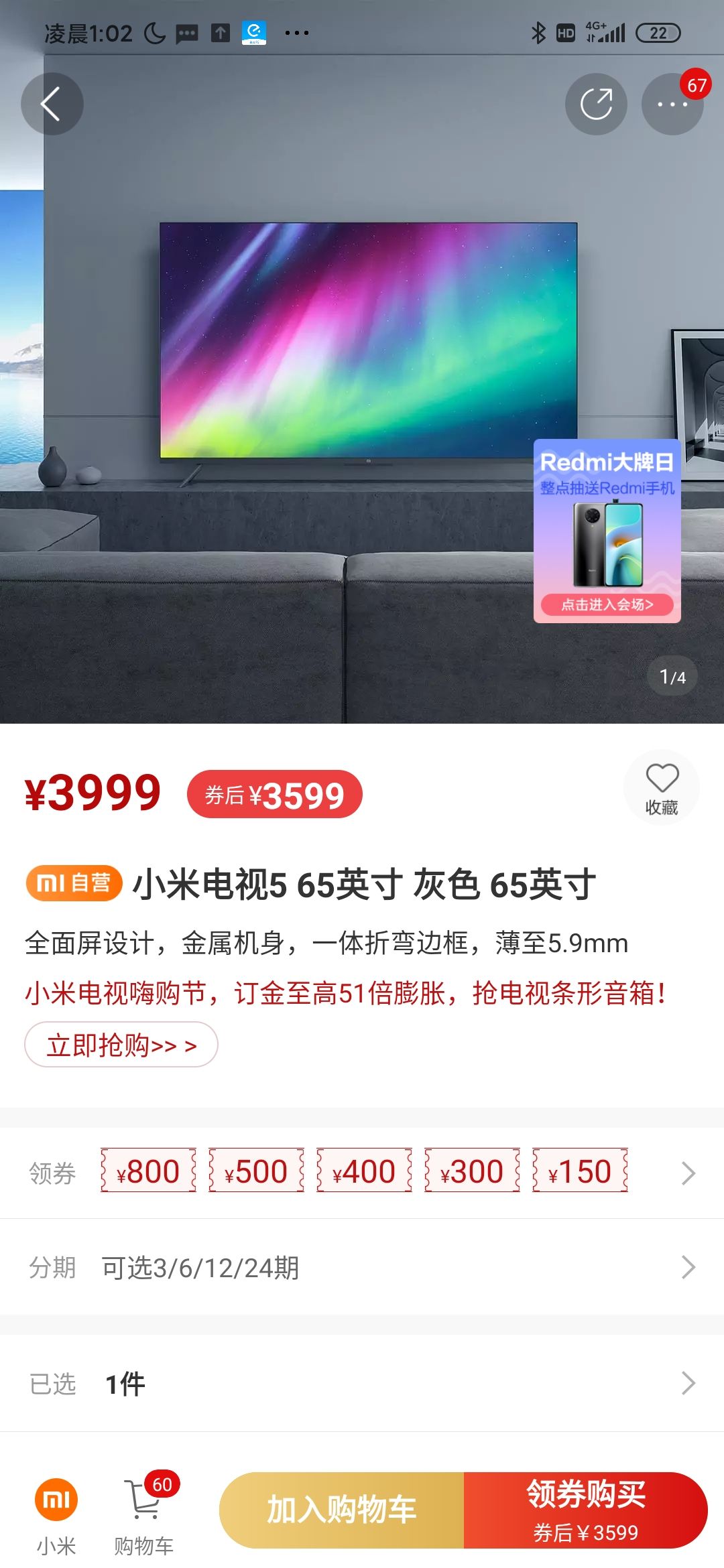Screen dimensions: 724x1568
Task: Tap the back arrow to exit product page
Action: (52, 104)
